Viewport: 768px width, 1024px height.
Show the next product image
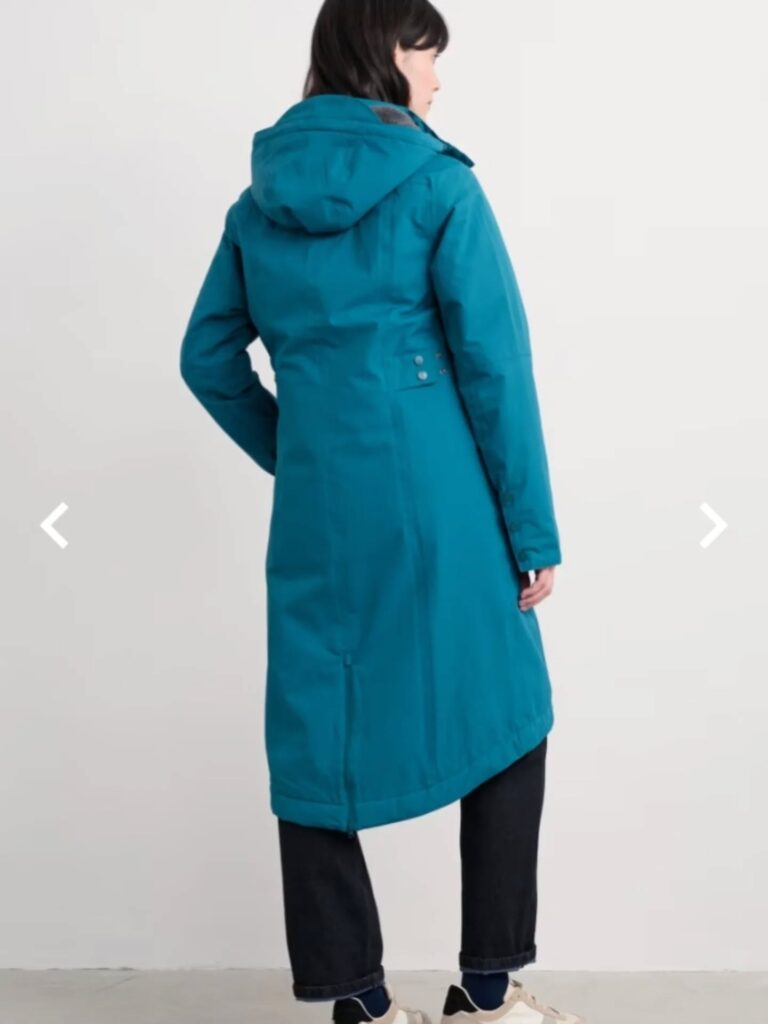tap(713, 525)
